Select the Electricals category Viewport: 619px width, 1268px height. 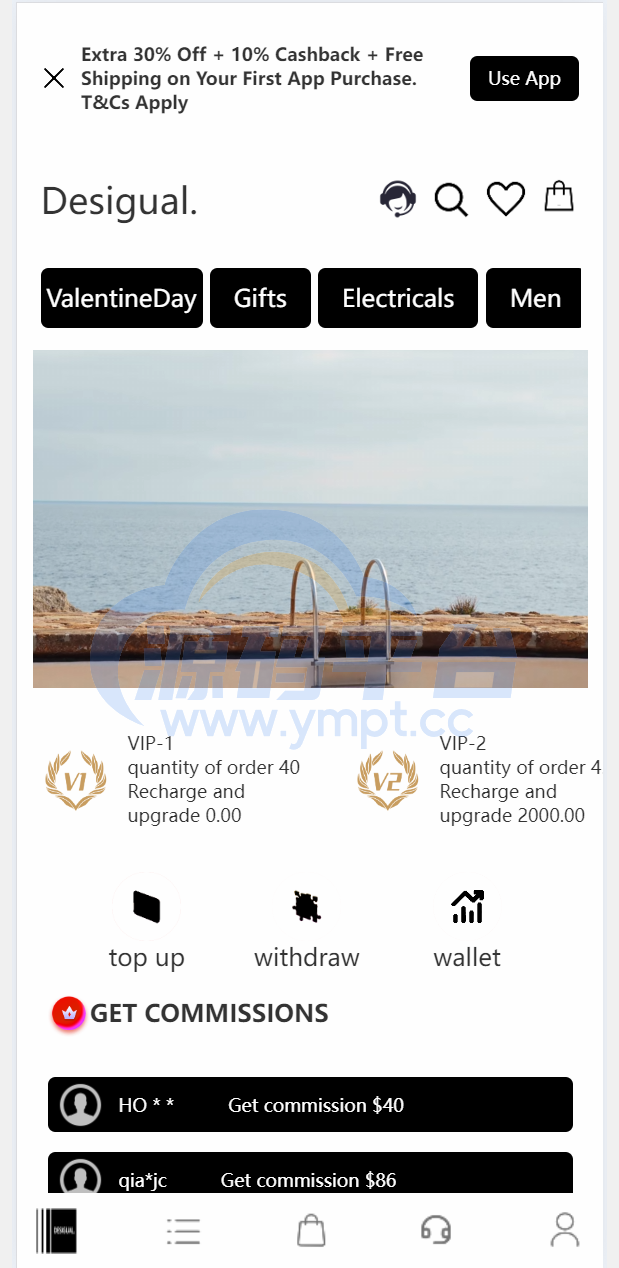pyautogui.click(x=398, y=298)
